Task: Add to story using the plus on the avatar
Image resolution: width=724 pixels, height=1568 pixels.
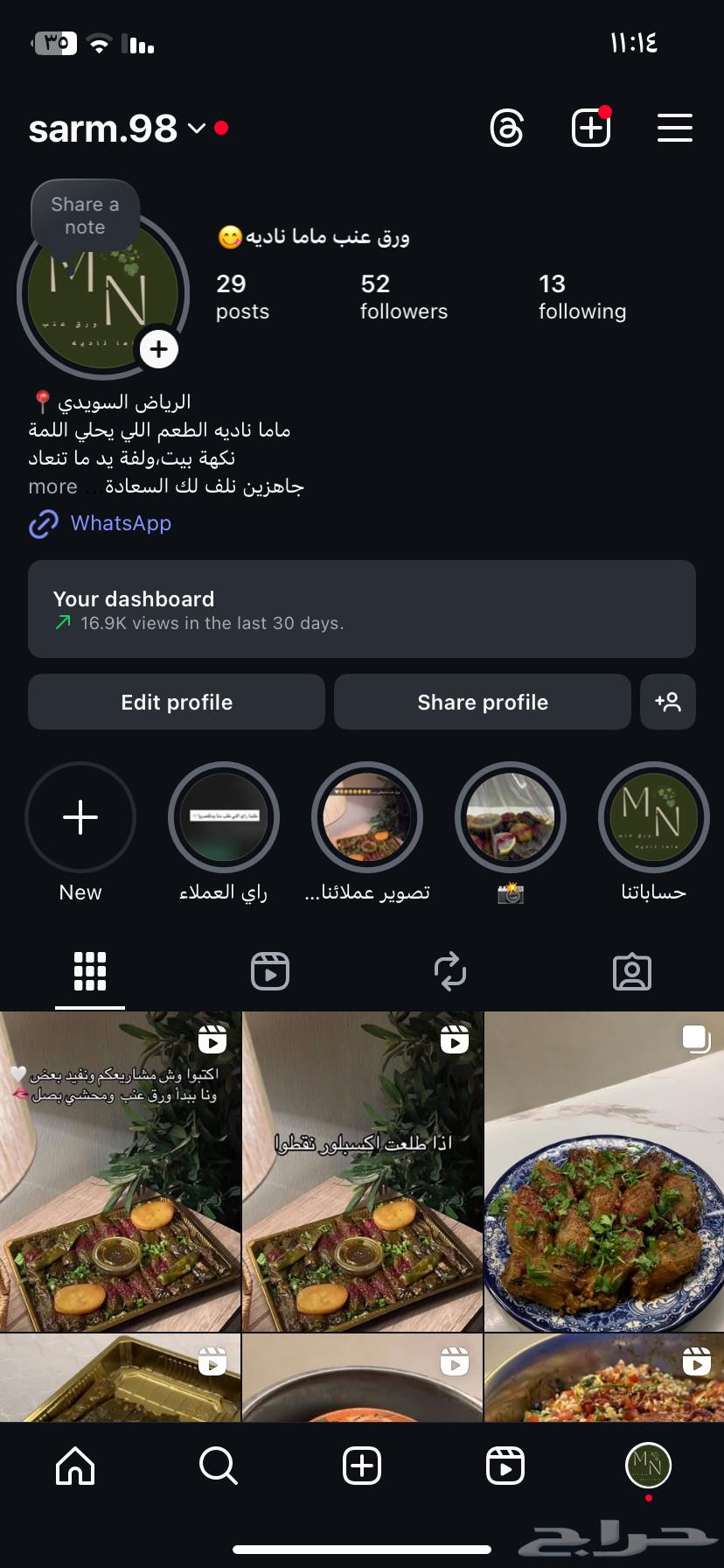Action: 158,348
